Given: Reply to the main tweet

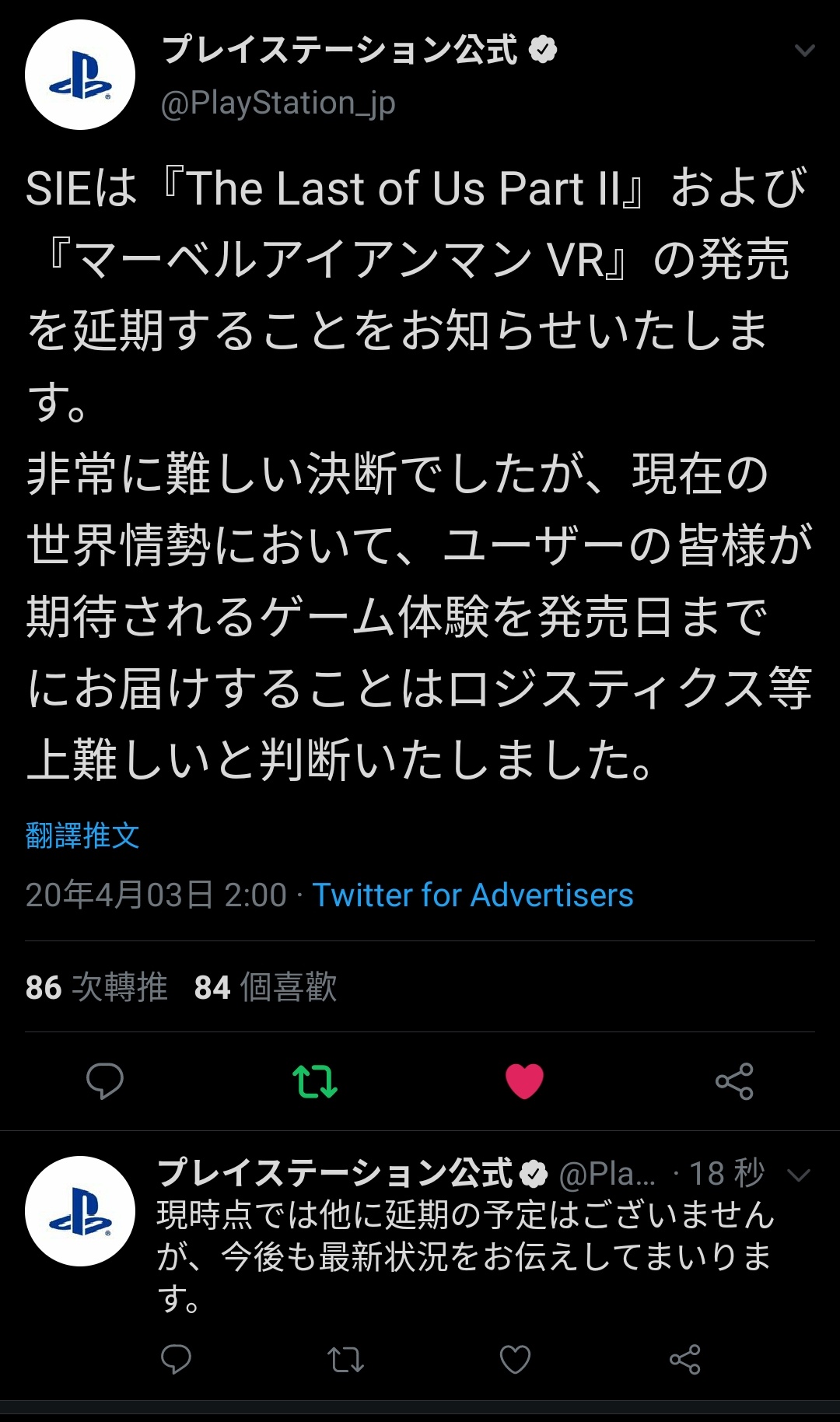Looking at the screenshot, I should [105, 1081].
